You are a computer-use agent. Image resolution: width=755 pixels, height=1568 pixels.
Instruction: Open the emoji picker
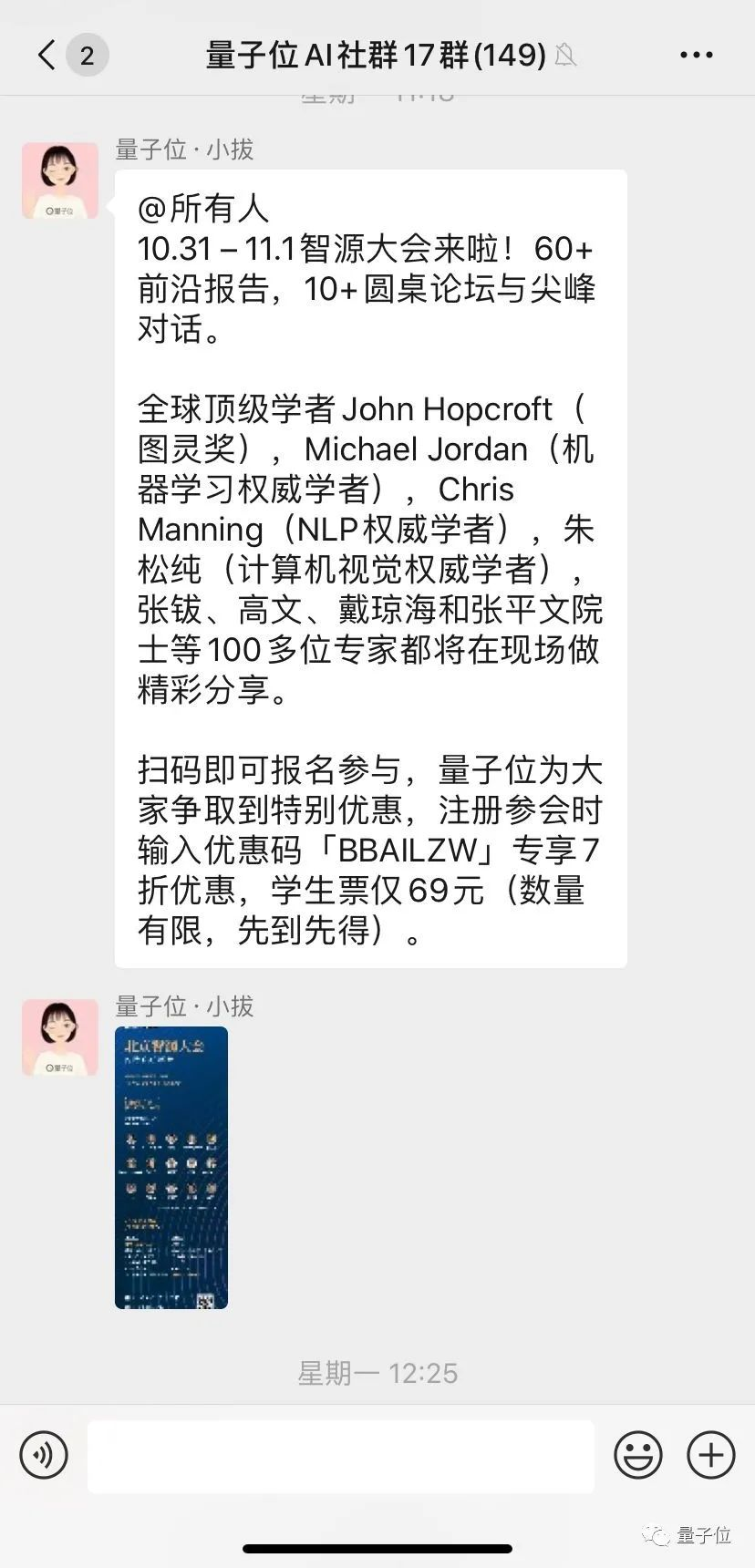pos(637,1454)
